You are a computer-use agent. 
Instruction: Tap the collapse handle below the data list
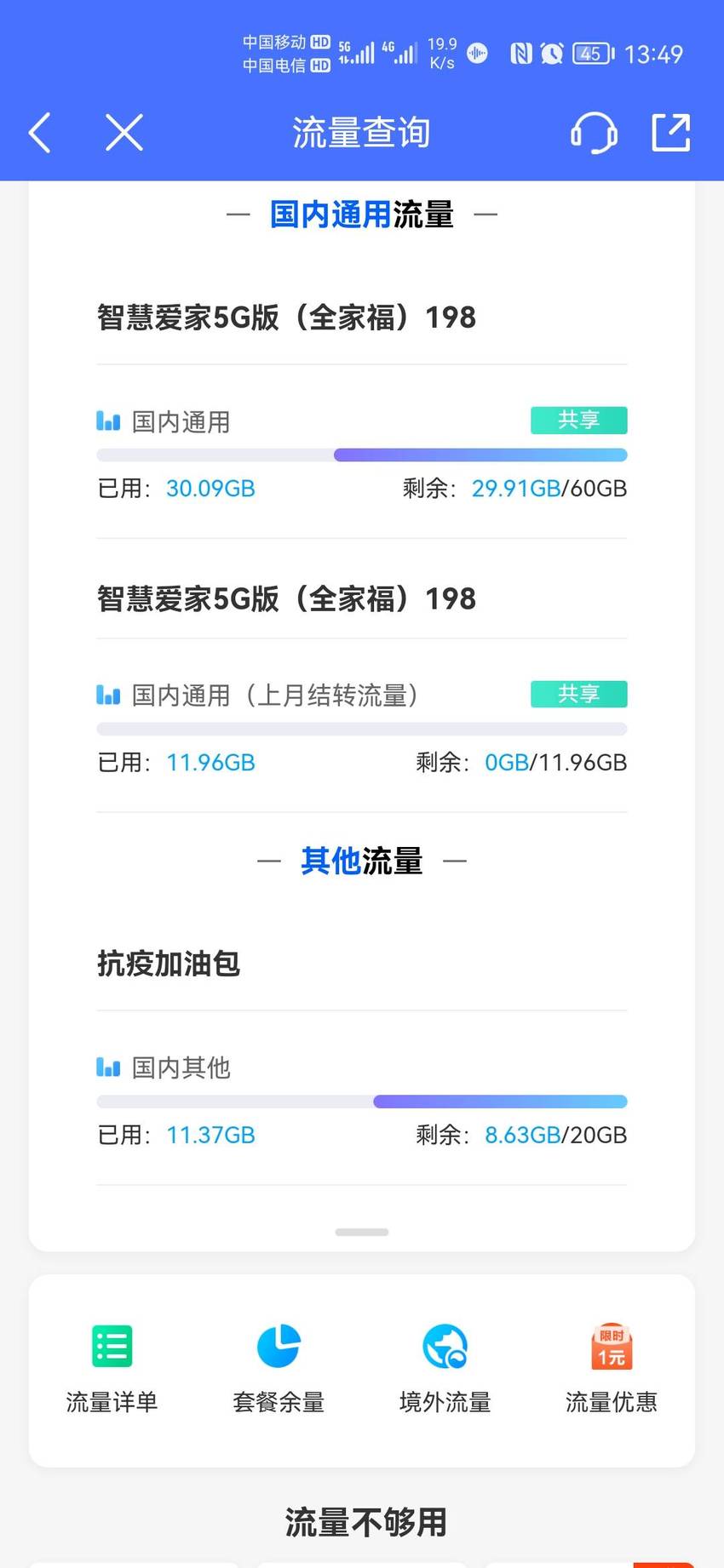[362, 1232]
